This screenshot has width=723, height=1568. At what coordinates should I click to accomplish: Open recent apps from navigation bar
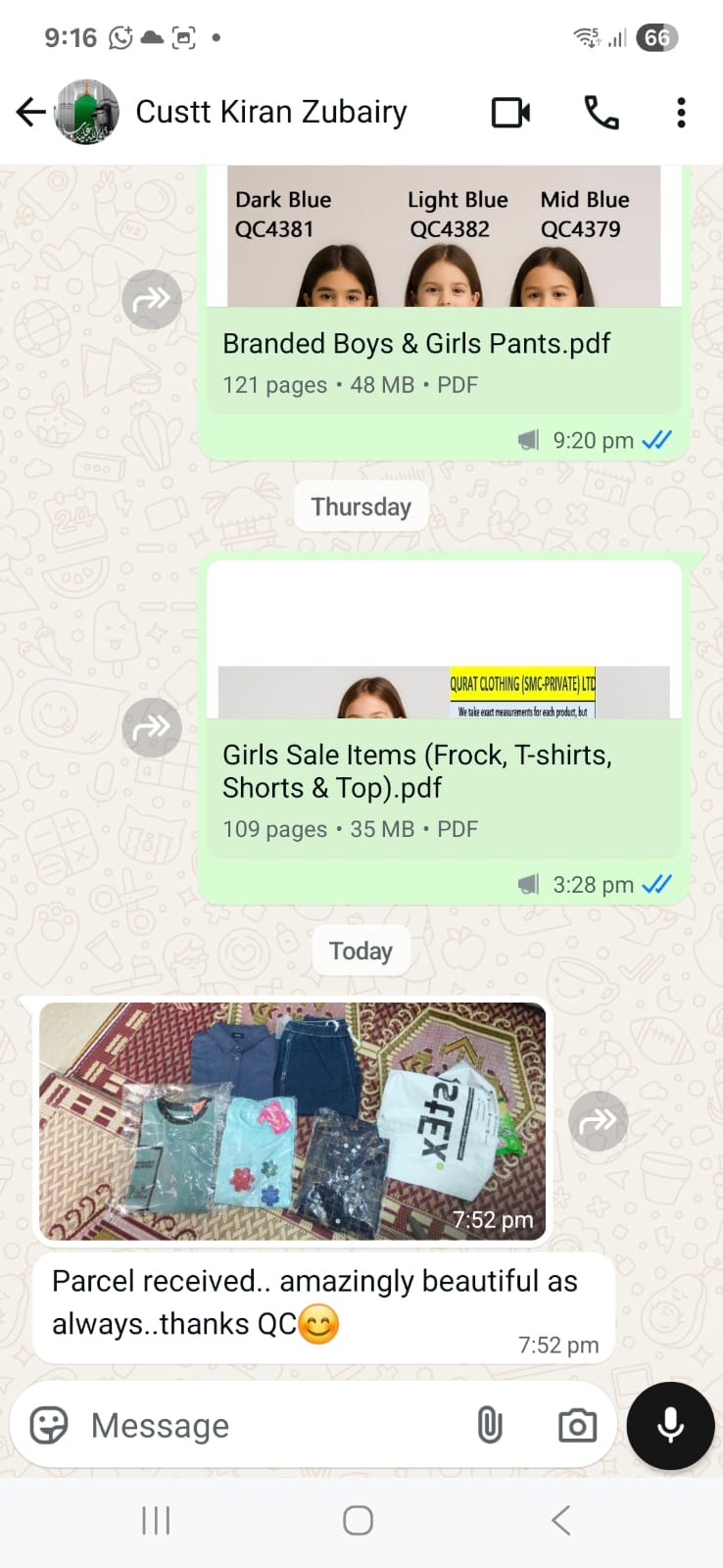pos(156,1521)
